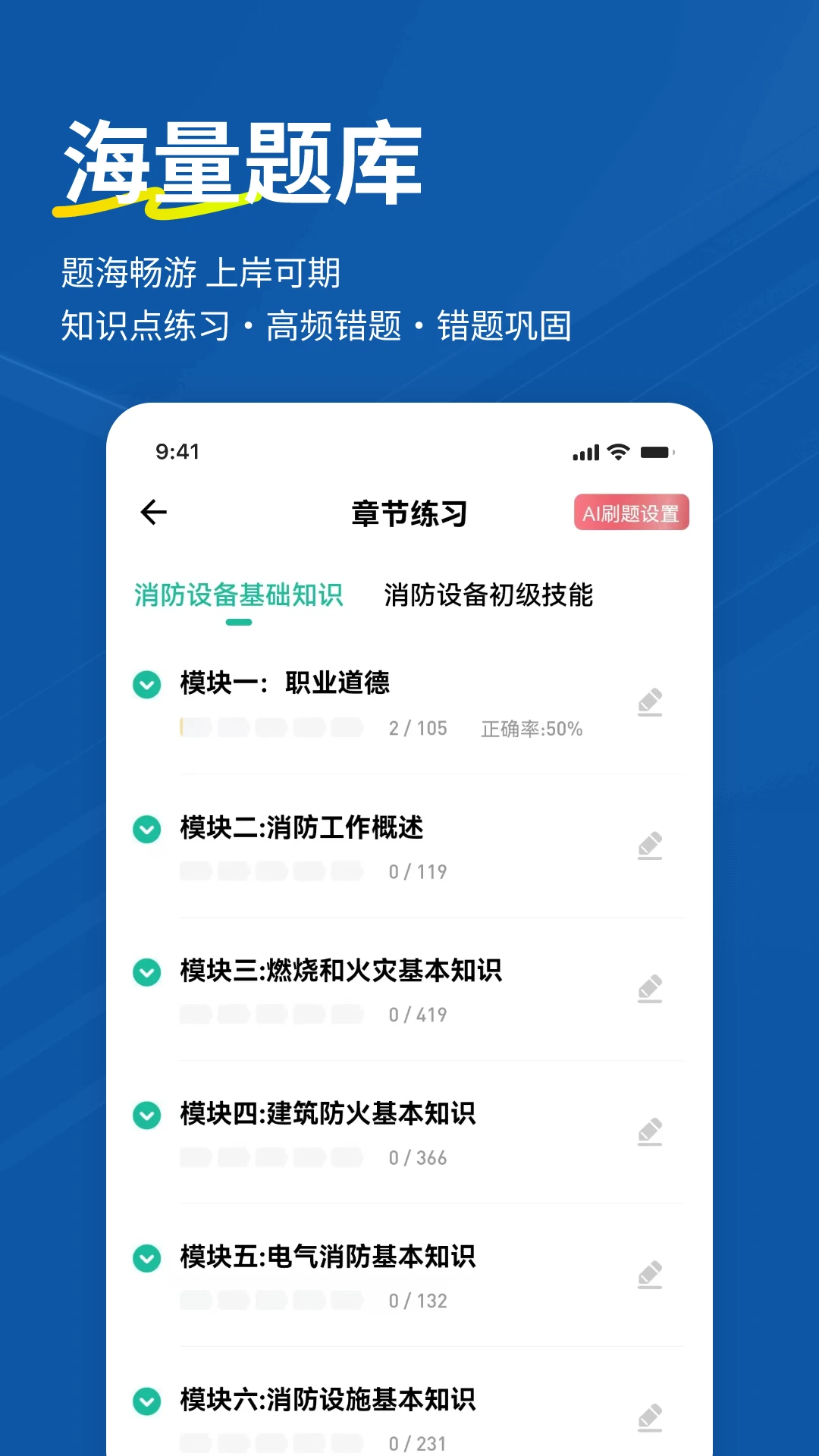
Task: Click the pencil edit icon beside 模块一 职业道德
Action: click(651, 704)
